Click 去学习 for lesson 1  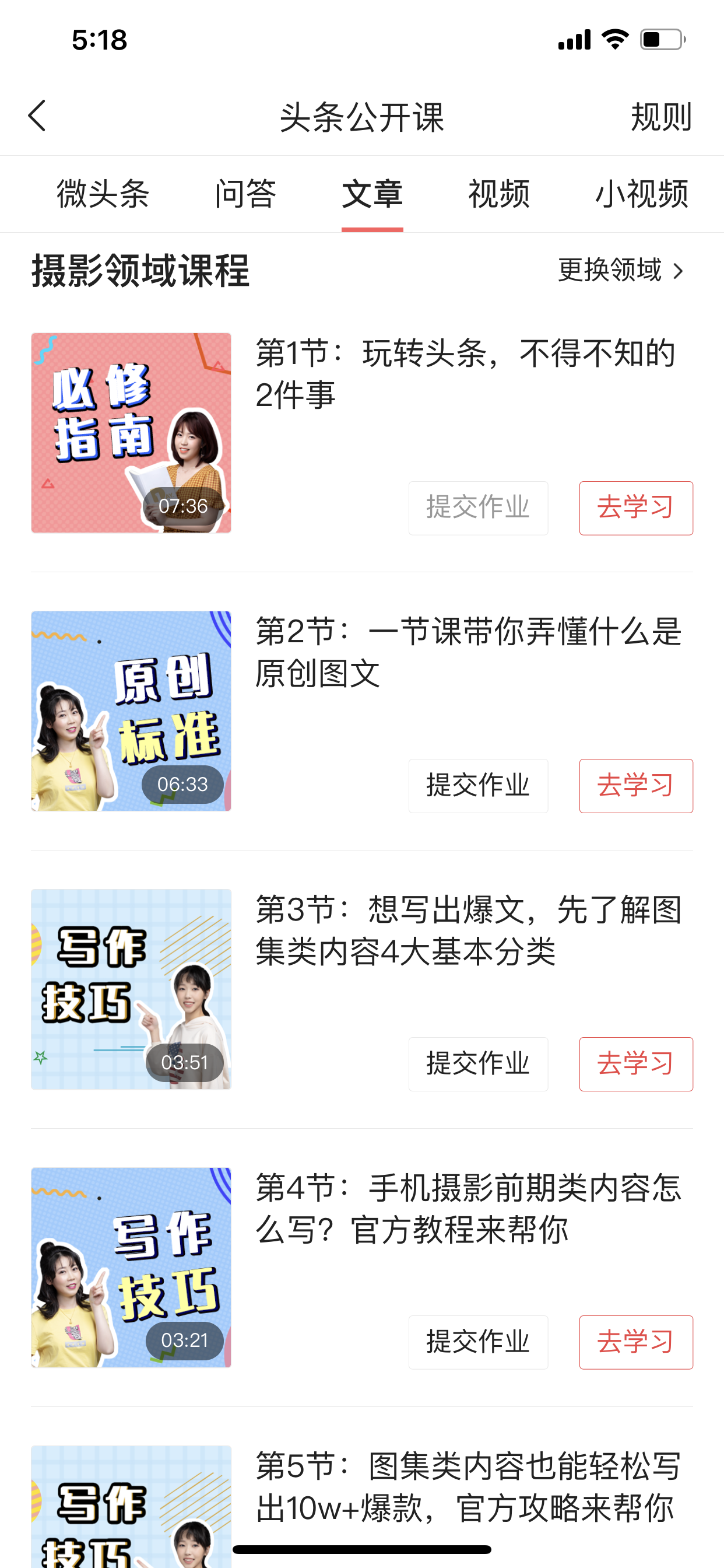635,508
